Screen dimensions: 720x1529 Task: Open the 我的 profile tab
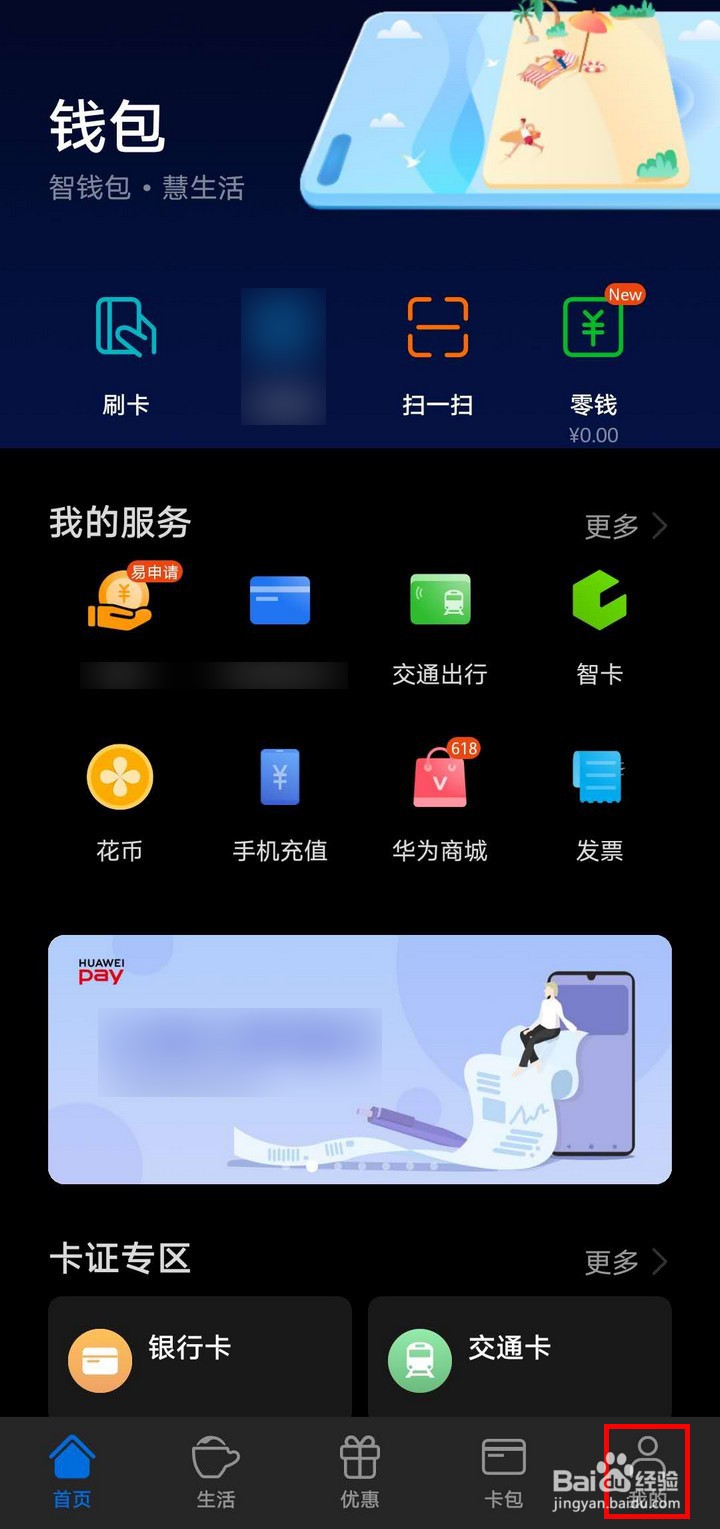pos(647,1470)
